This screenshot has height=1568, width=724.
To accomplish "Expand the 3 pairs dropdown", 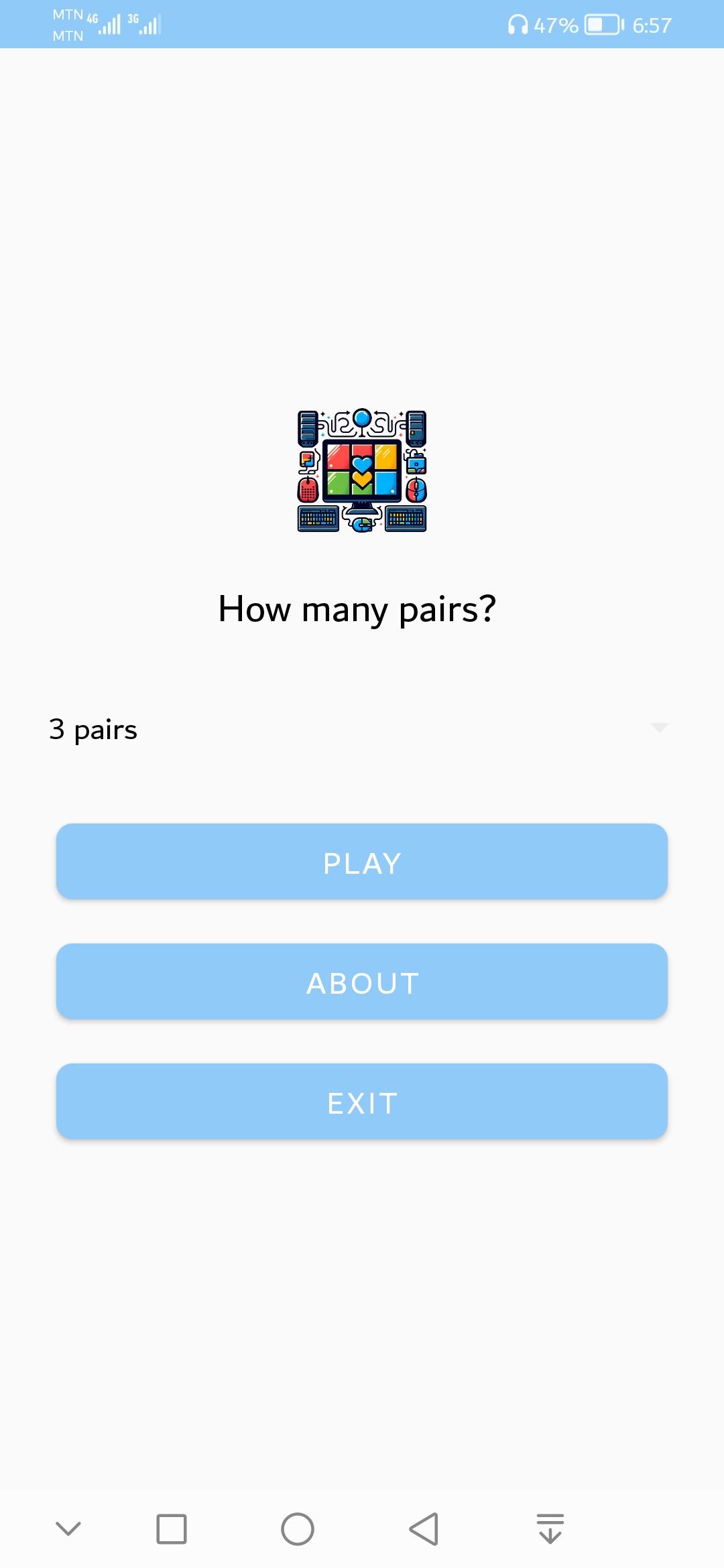I will [x=361, y=729].
